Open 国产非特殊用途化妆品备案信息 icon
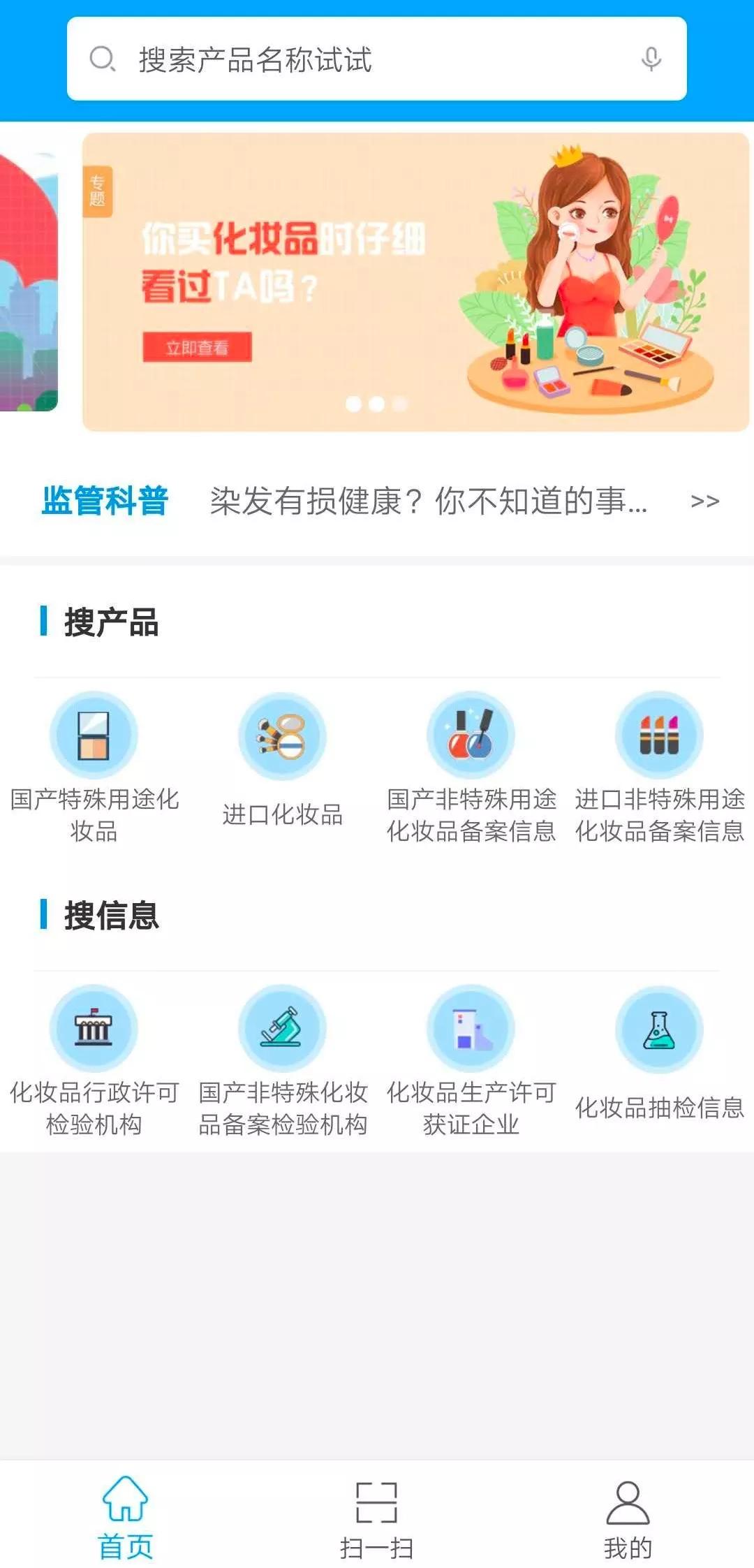Viewport: 754px width, 1568px height. point(471,735)
